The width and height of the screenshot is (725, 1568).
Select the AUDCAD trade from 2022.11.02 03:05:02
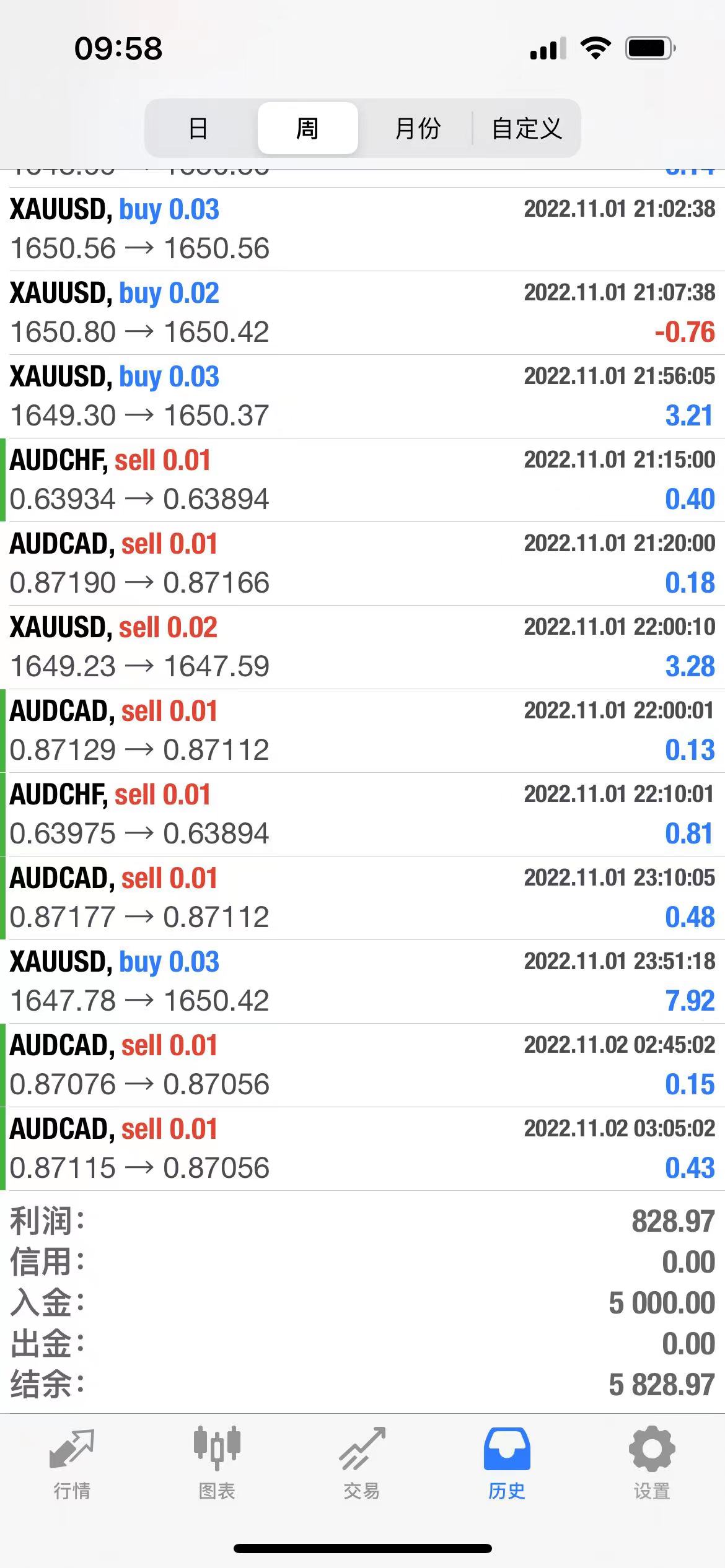(x=362, y=1149)
